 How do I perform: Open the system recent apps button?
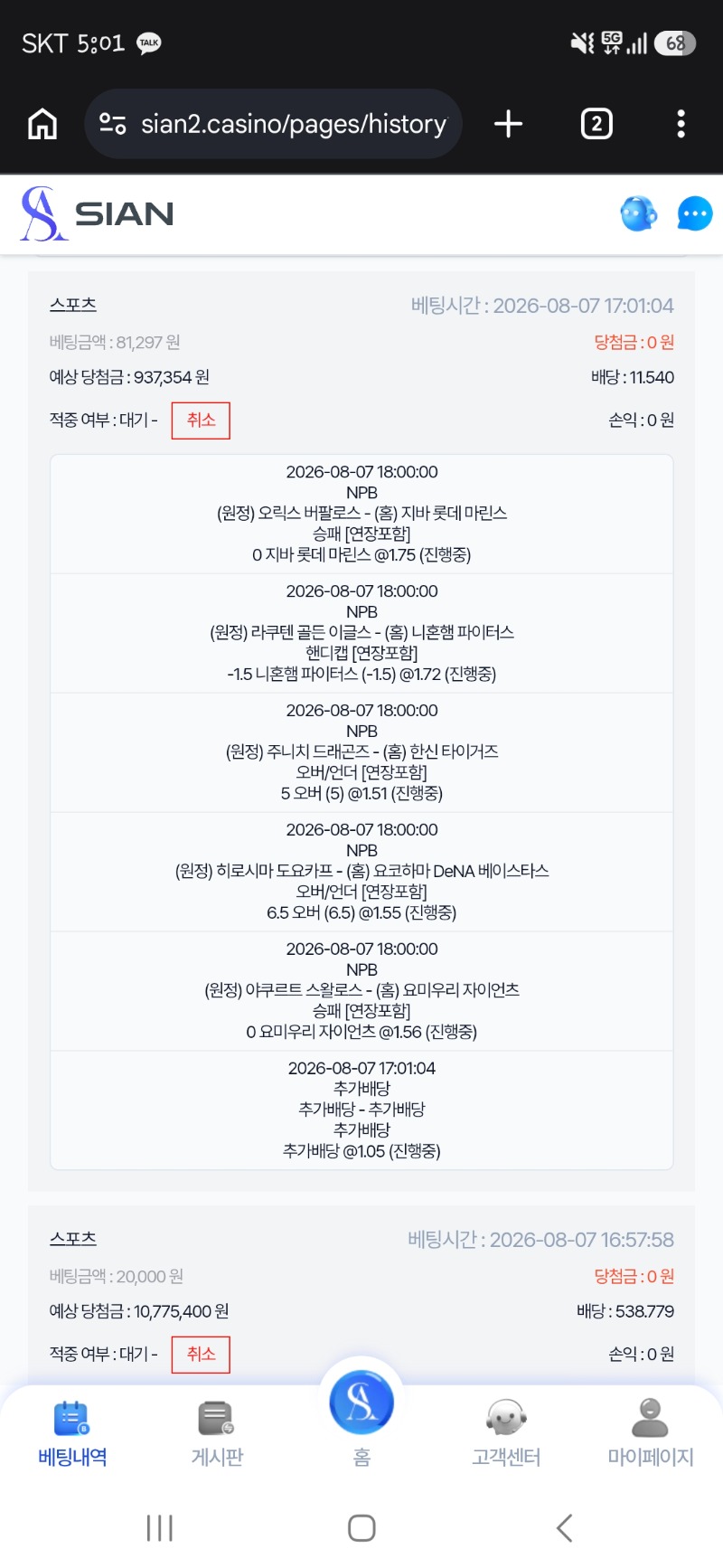(160, 1528)
